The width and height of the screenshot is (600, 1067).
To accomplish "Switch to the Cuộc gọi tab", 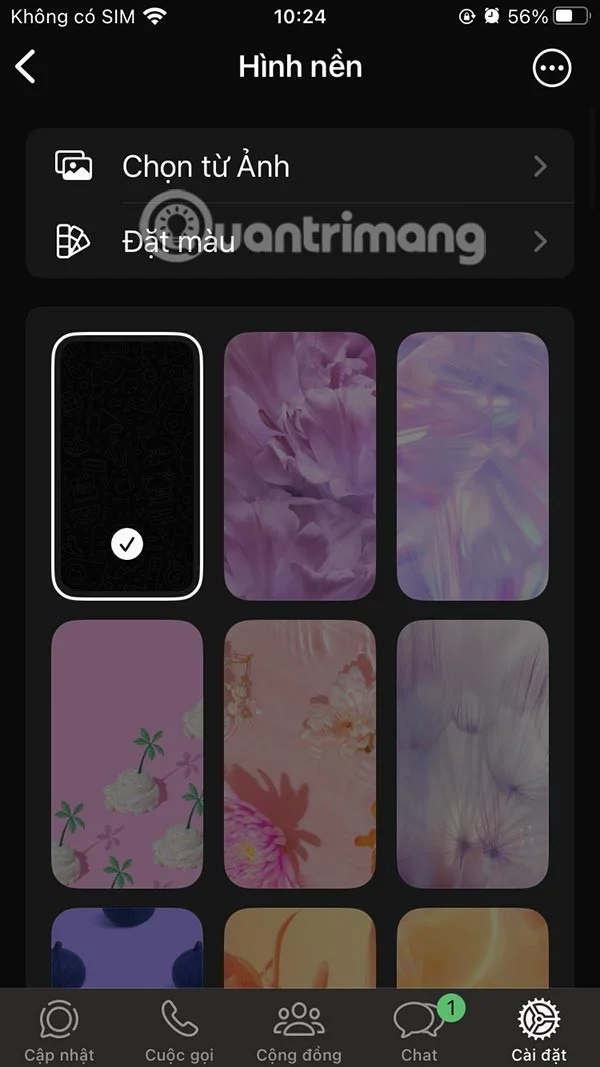I will click(179, 1030).
